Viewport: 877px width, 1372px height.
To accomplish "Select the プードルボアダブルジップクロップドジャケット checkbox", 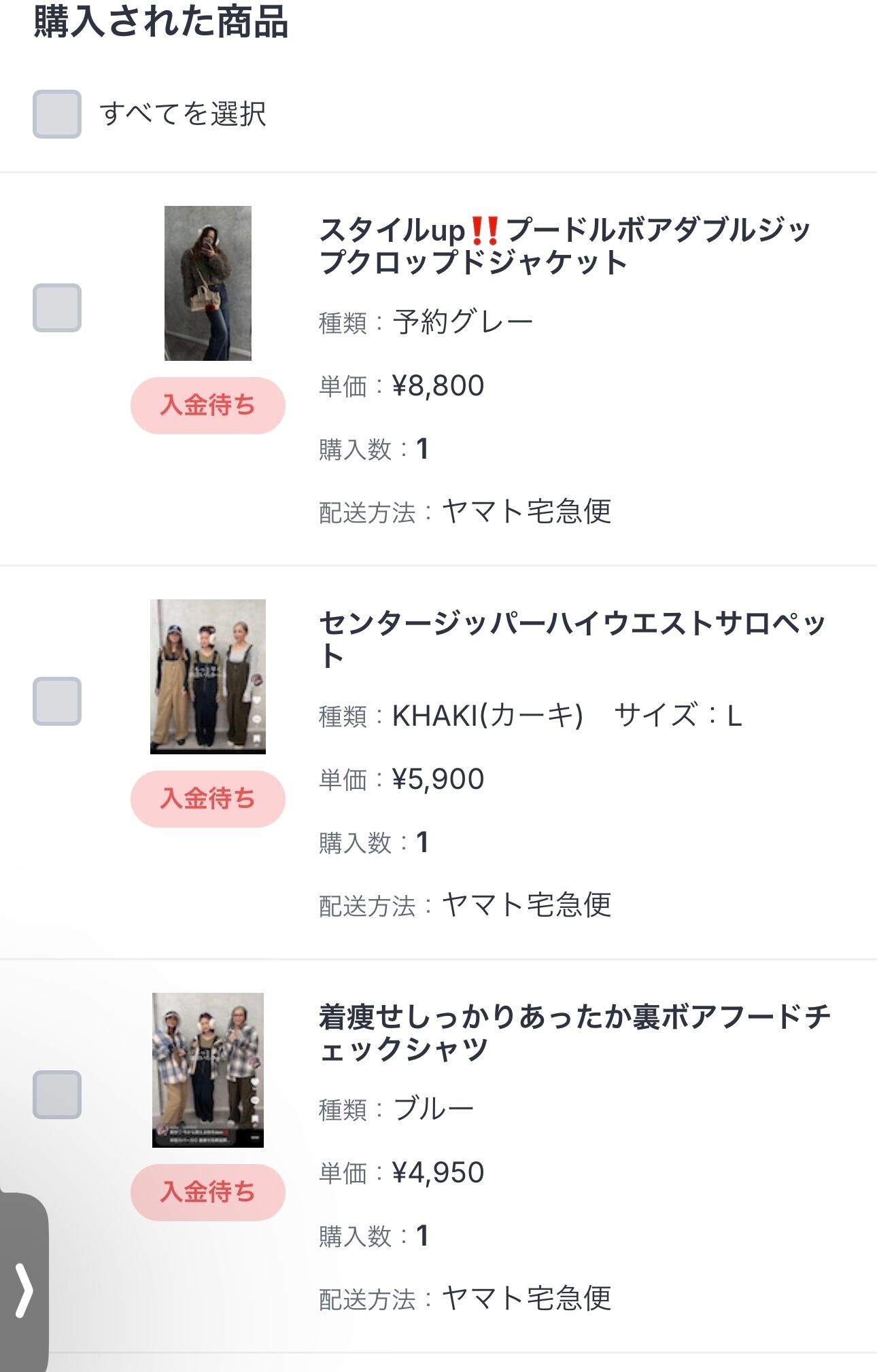I will [x=57, y=308].
